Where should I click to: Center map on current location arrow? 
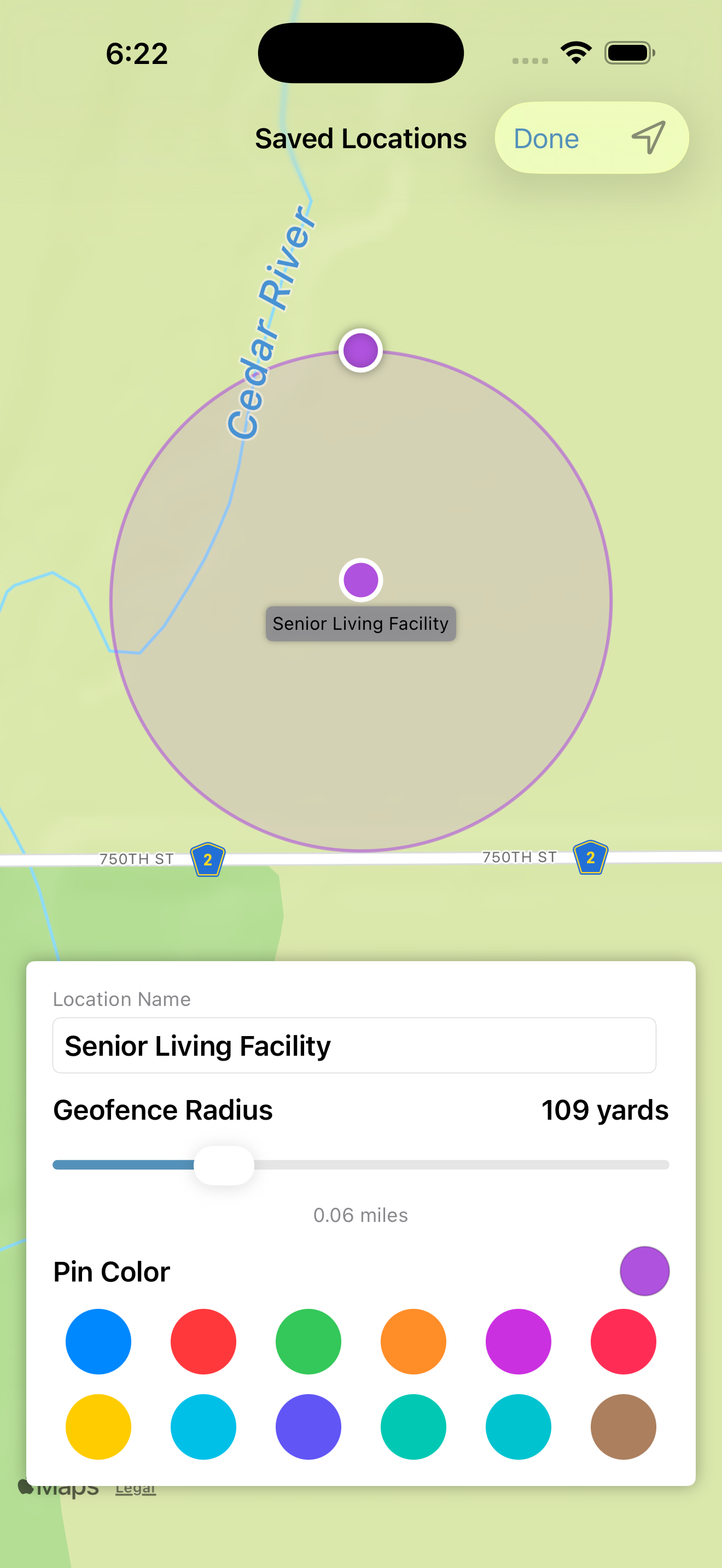(648, 138)
